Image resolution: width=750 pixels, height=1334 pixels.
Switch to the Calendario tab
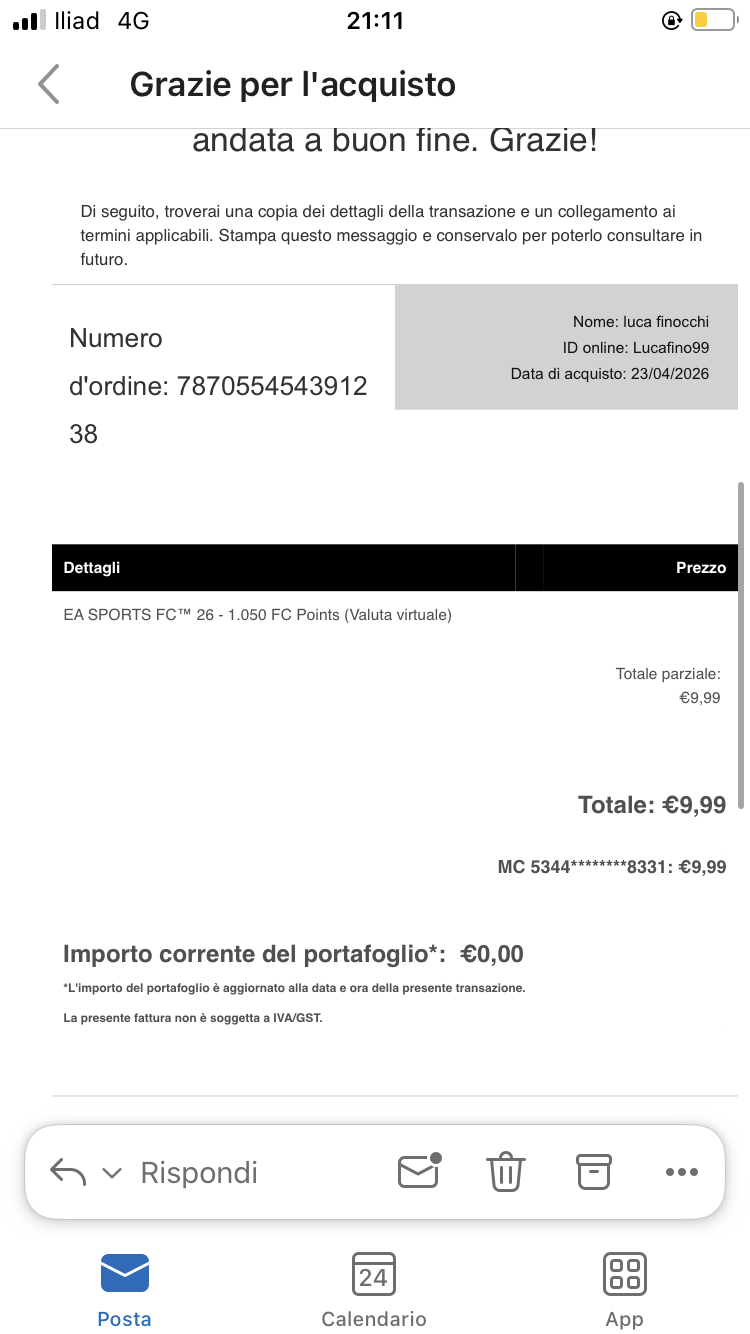[374, 1290]
